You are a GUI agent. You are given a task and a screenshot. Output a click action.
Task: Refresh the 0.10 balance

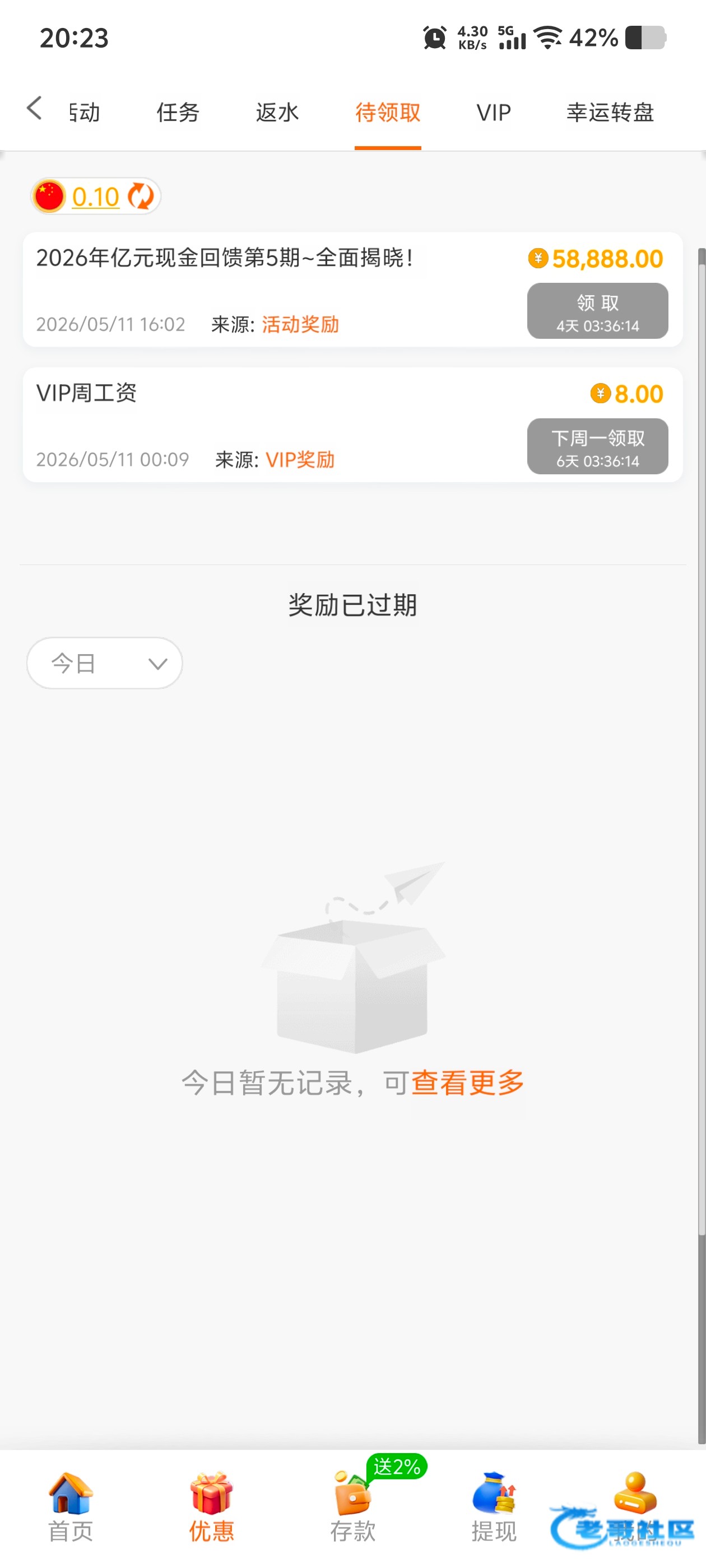click(141, 196)
